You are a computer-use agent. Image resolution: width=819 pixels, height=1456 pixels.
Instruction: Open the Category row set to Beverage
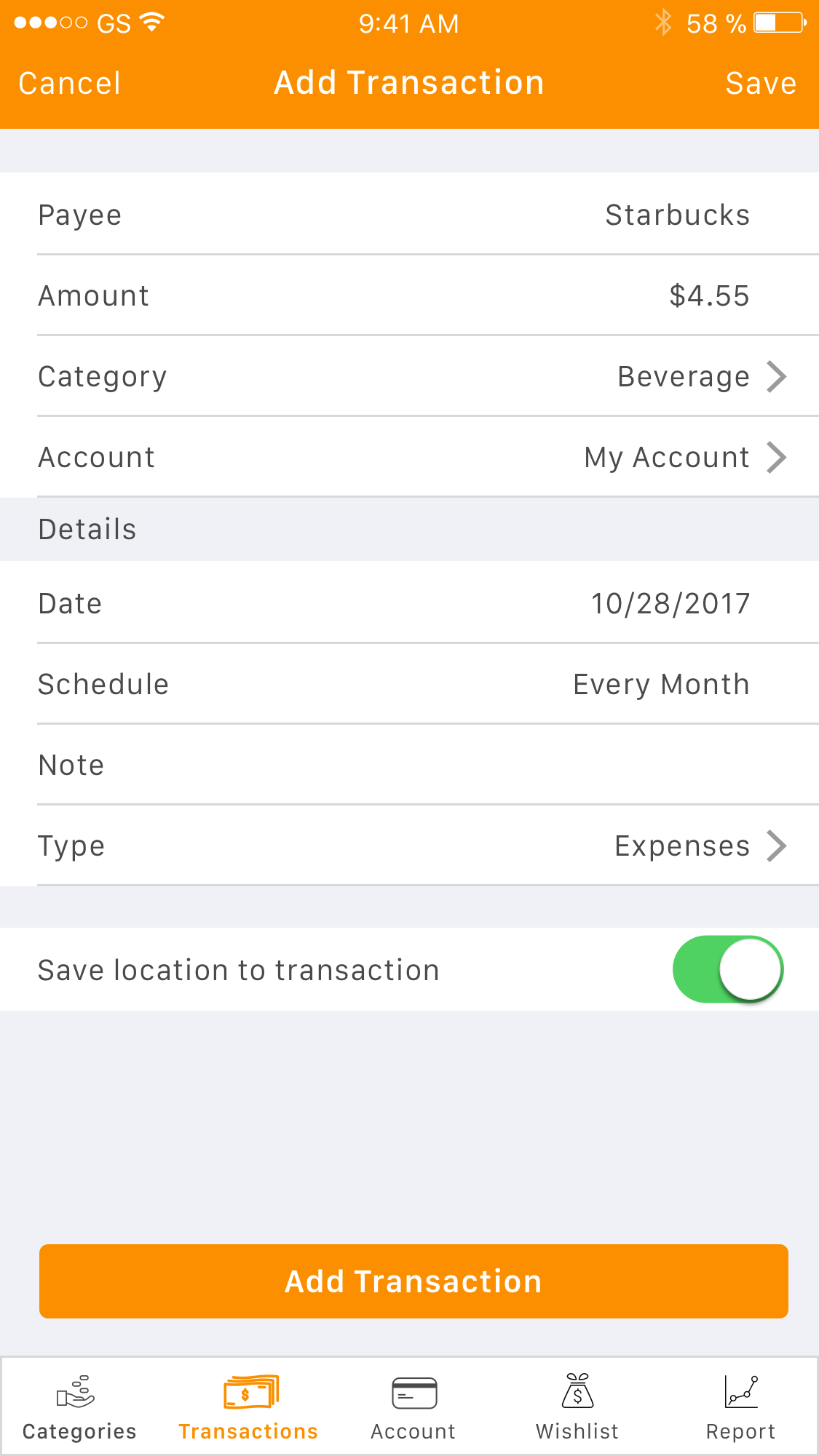point(409,376)
